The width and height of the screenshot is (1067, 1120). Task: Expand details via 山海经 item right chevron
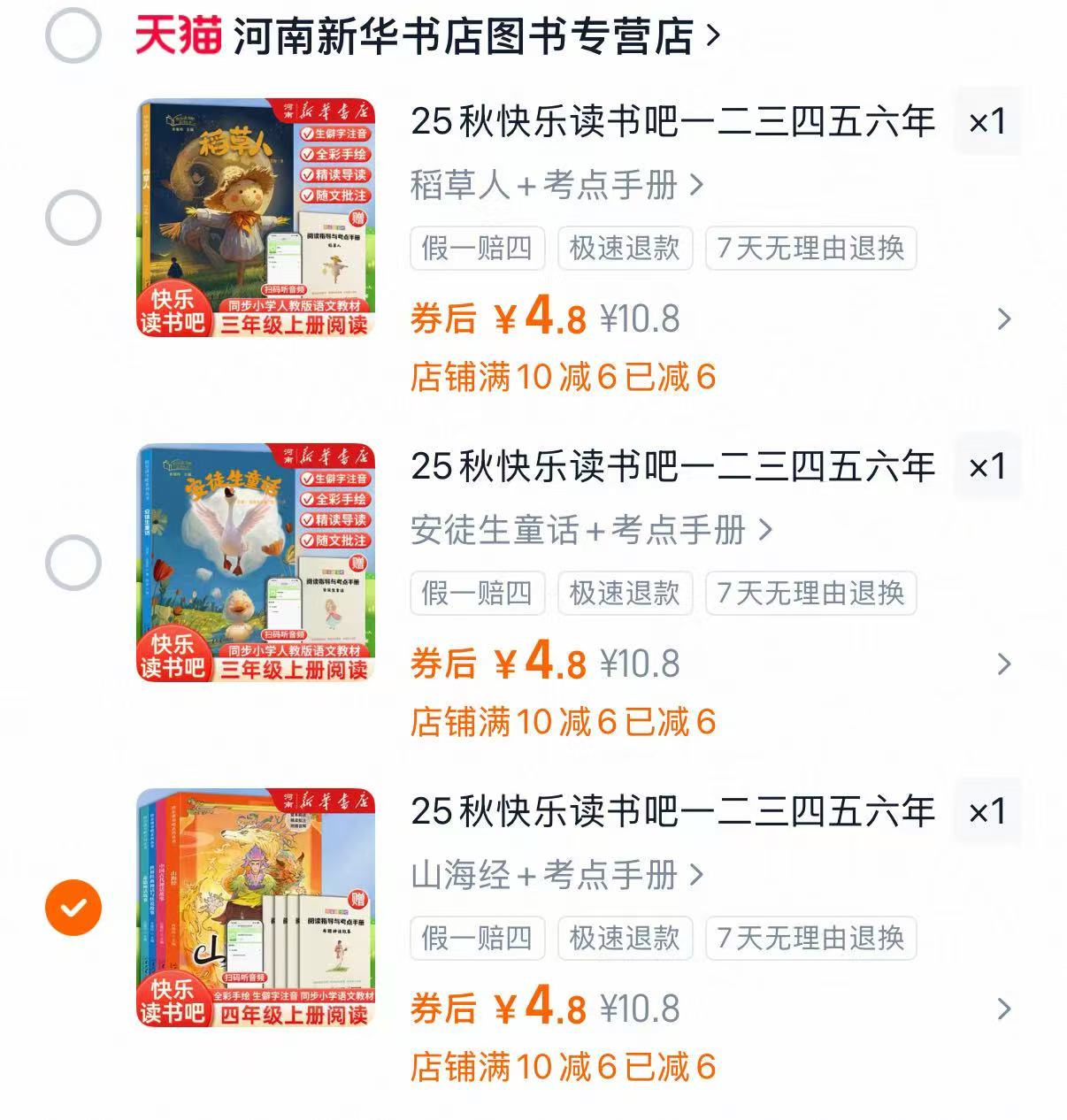[x=1003, y=1009]
